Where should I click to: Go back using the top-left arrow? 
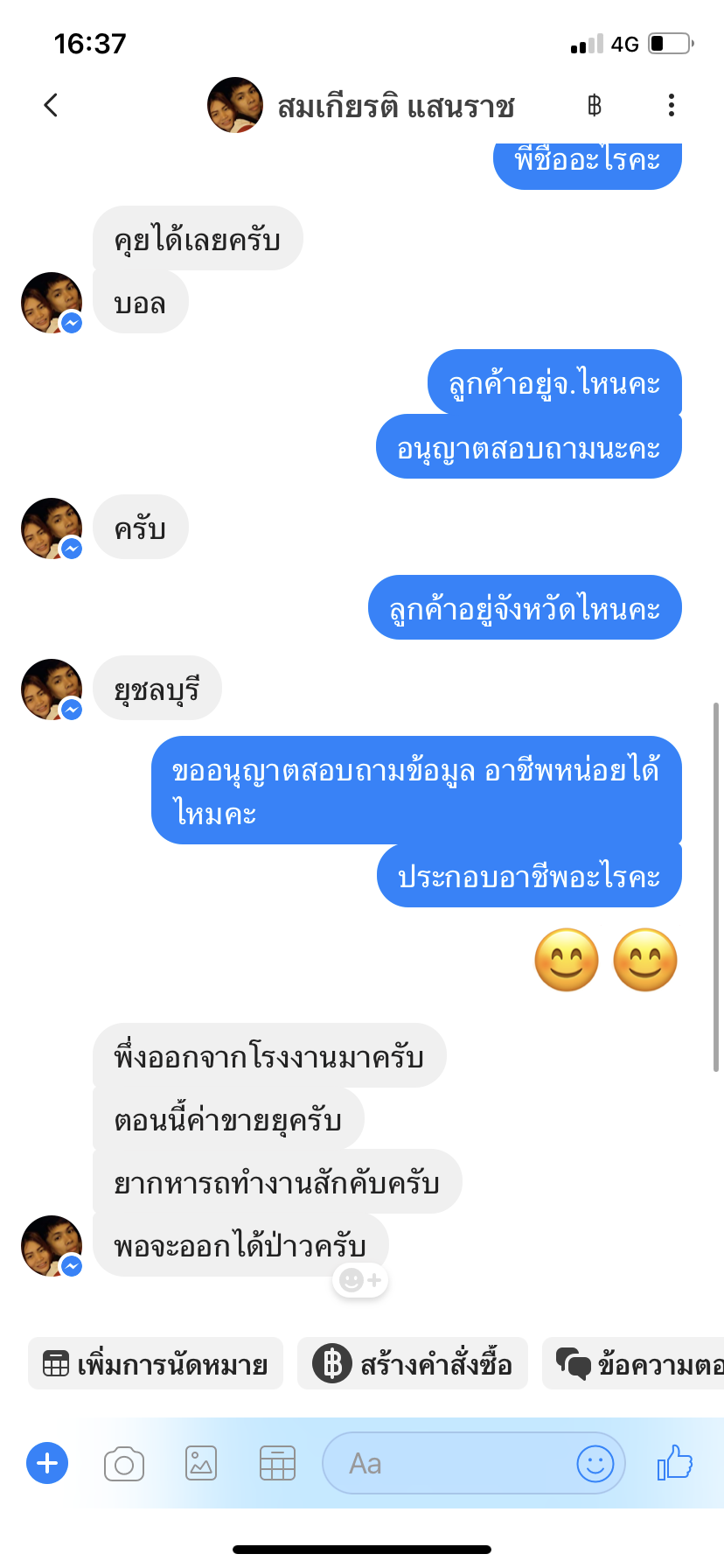pos(51,105)
